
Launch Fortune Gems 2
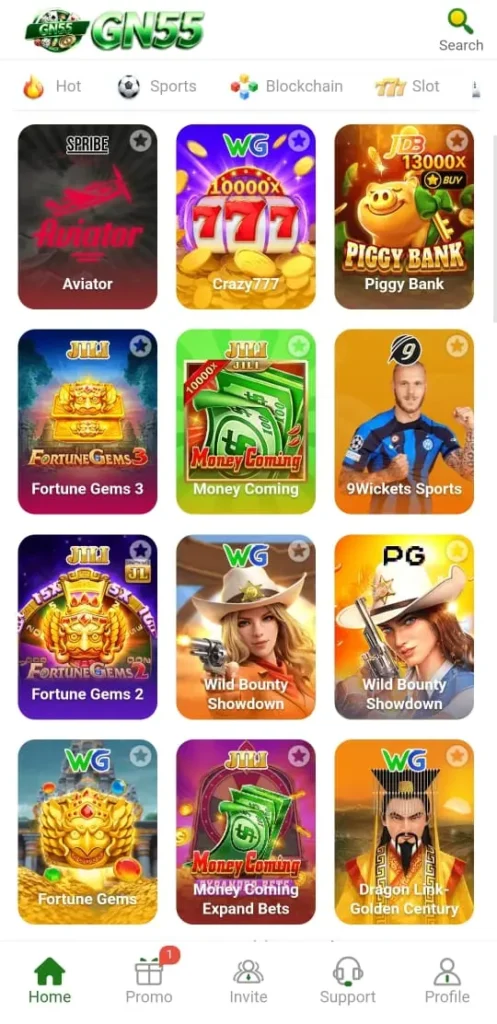[88, 627]
